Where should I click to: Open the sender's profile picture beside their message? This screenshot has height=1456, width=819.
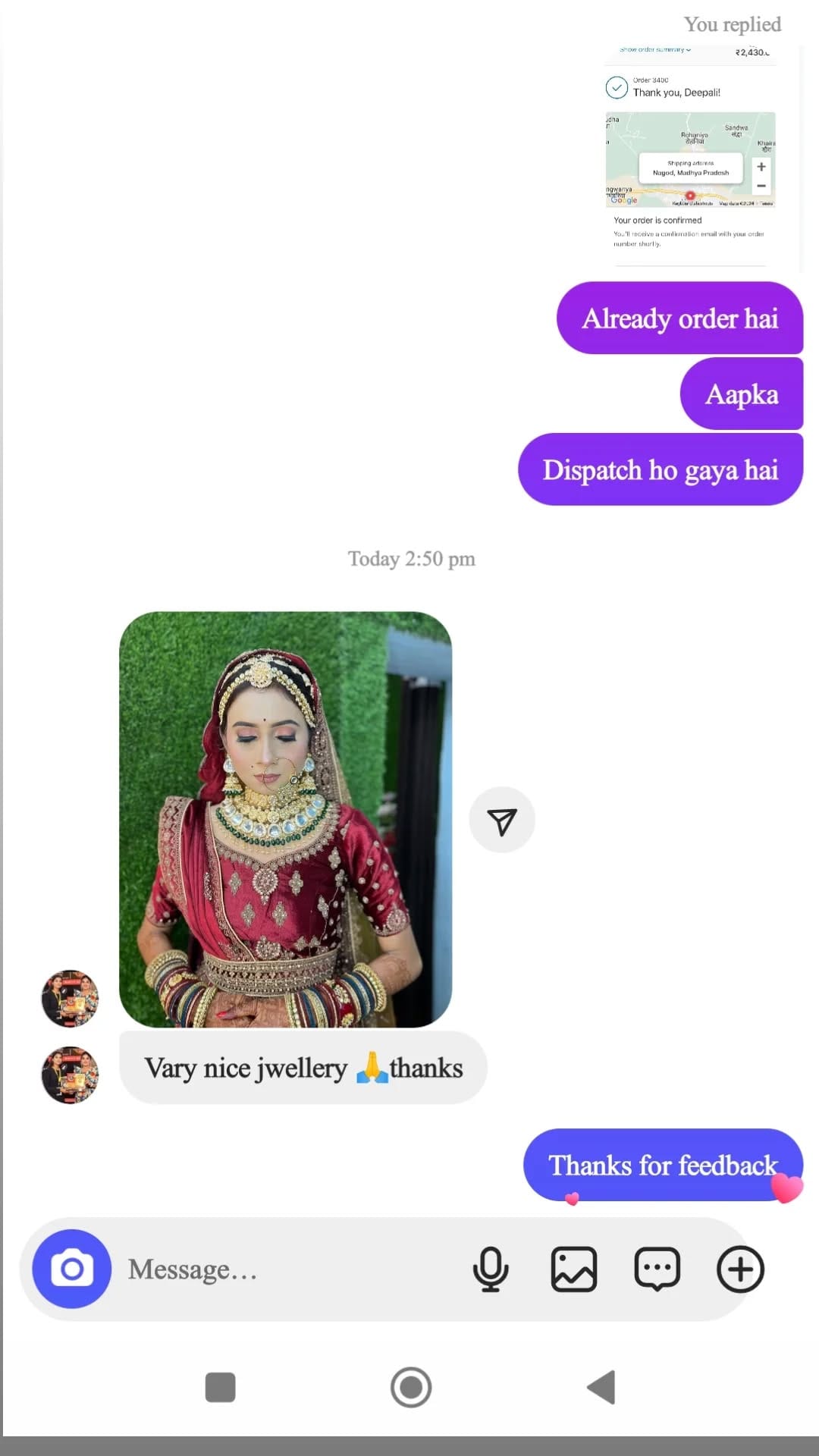(x=70, y=1075)
